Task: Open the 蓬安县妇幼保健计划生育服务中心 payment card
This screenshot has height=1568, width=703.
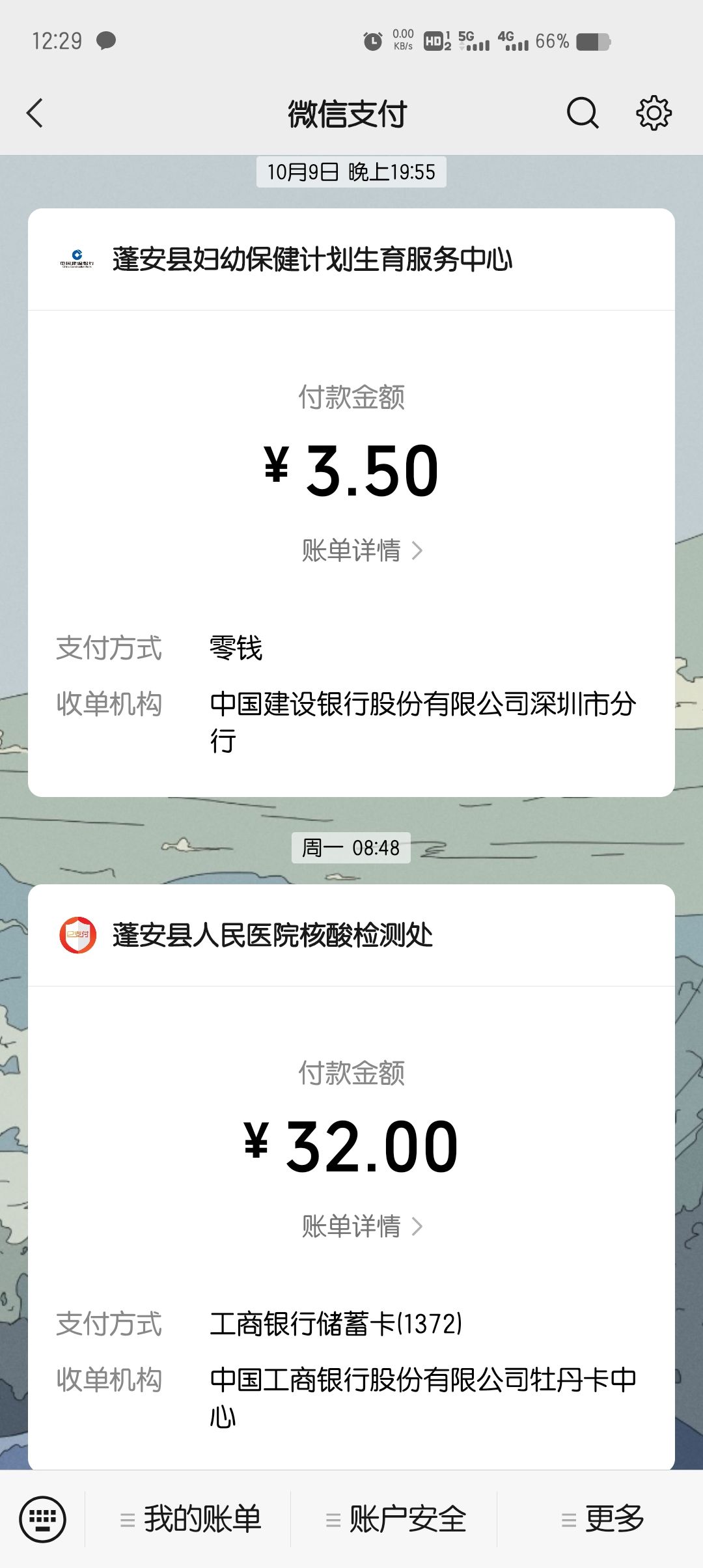Action: coord(312,259)
